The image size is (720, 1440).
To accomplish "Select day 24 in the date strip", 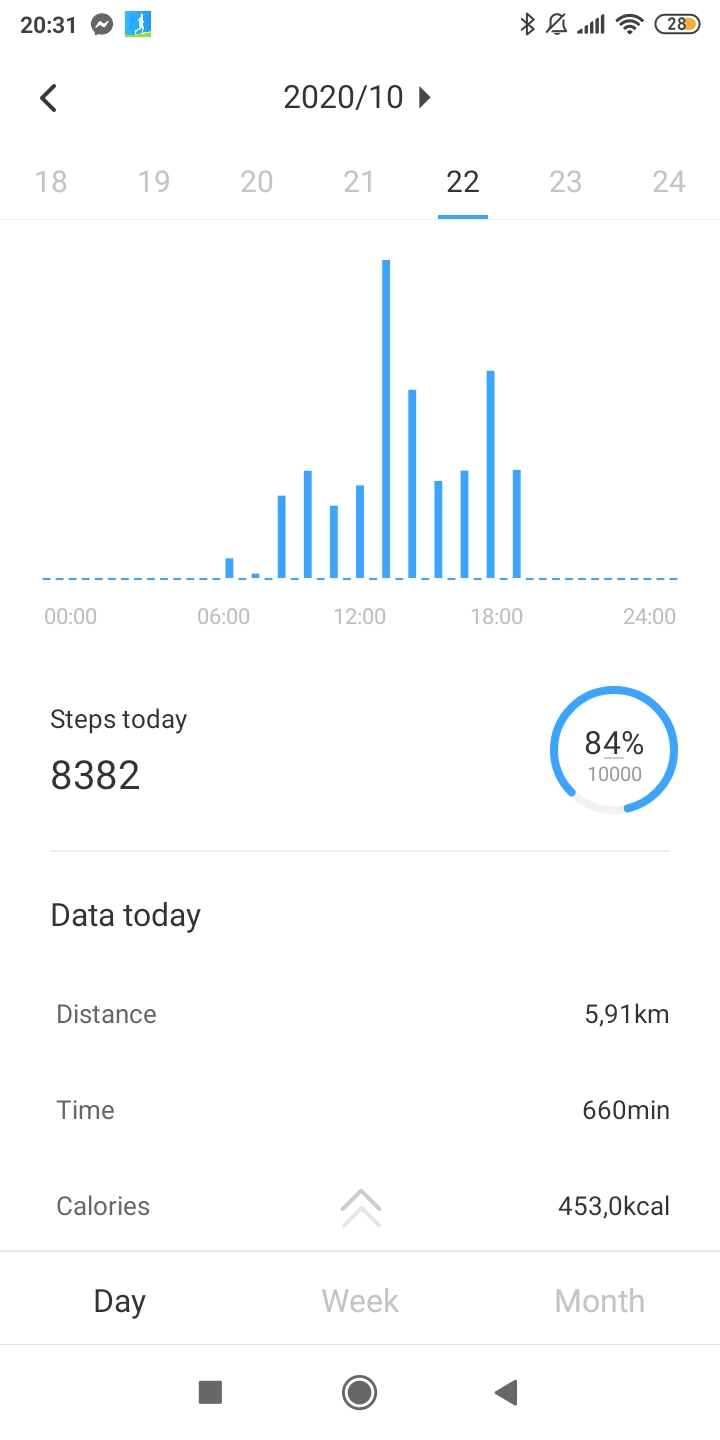I will coord(668,181).
